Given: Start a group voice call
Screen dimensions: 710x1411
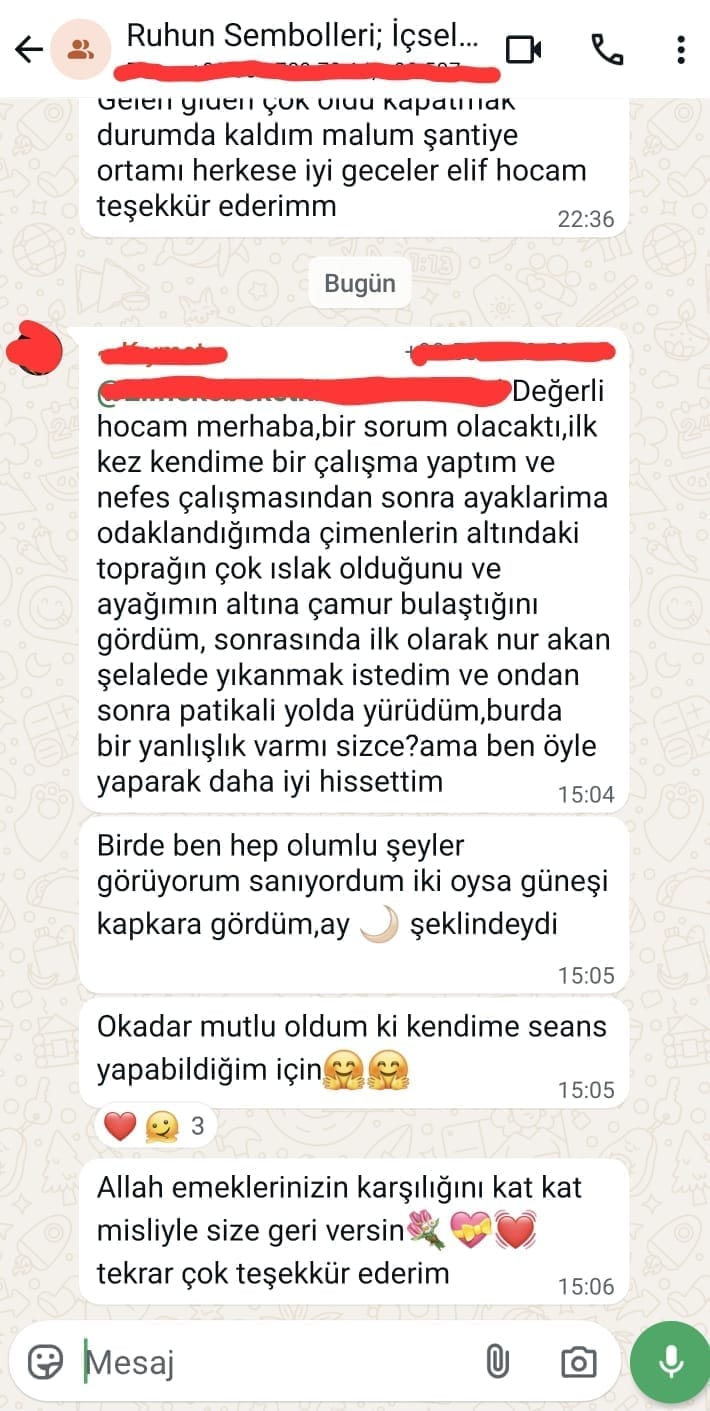Looking at the screenshot, I should (x=607, y=49).
